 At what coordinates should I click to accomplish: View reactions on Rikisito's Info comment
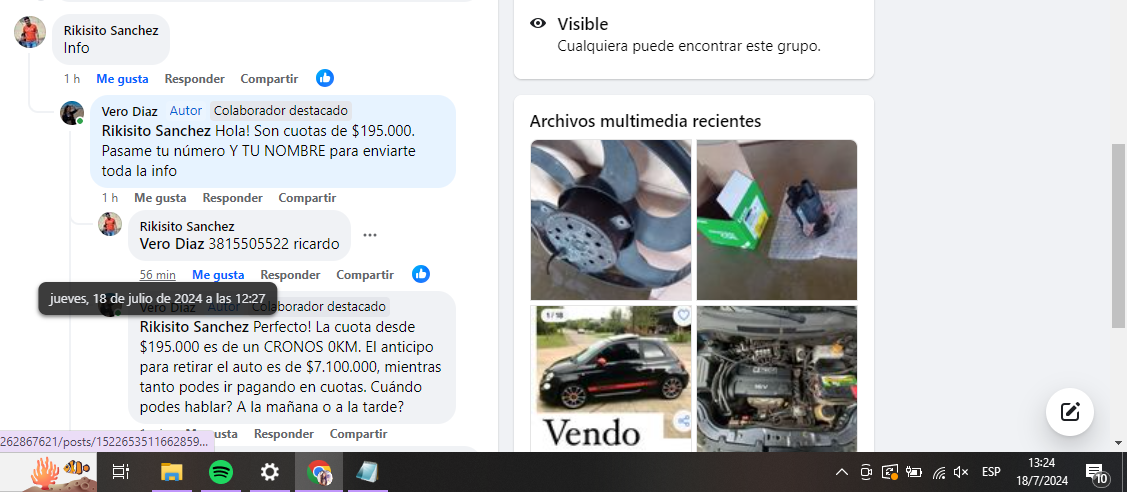coord(324,78)
